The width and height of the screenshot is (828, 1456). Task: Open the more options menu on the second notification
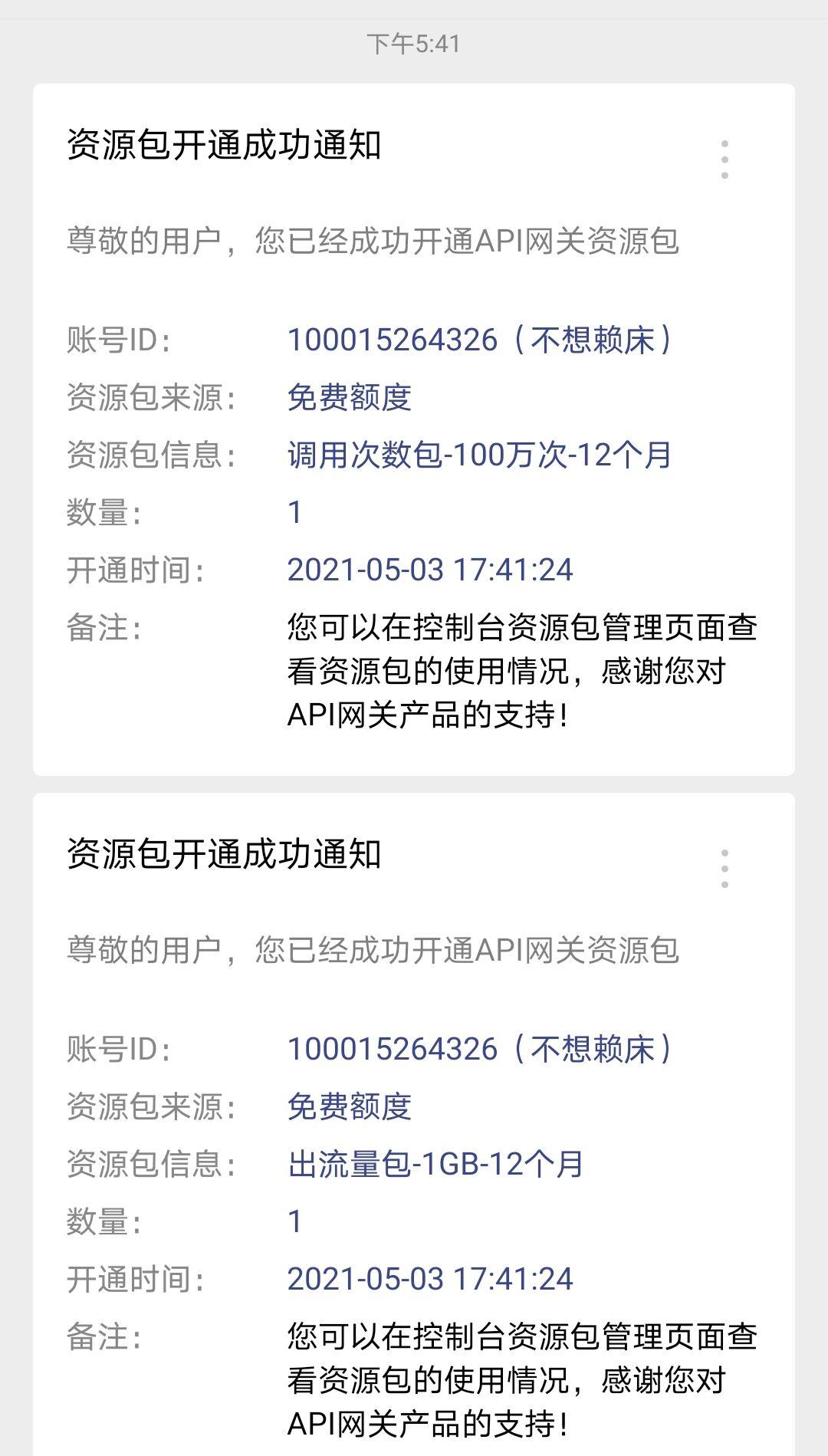(x=723, y=870)
